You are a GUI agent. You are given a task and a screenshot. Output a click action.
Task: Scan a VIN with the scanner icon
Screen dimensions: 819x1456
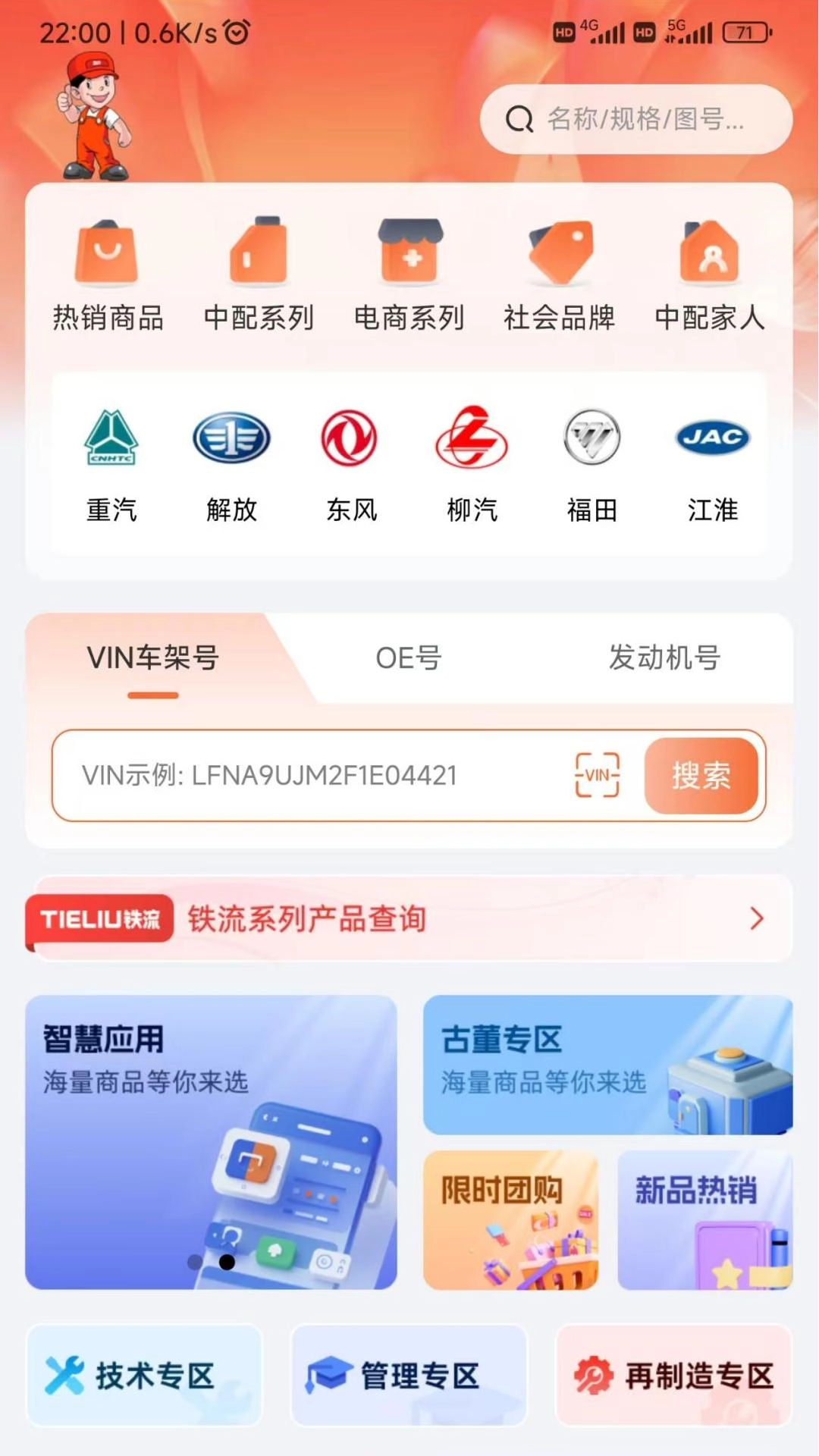click(598, 776)
